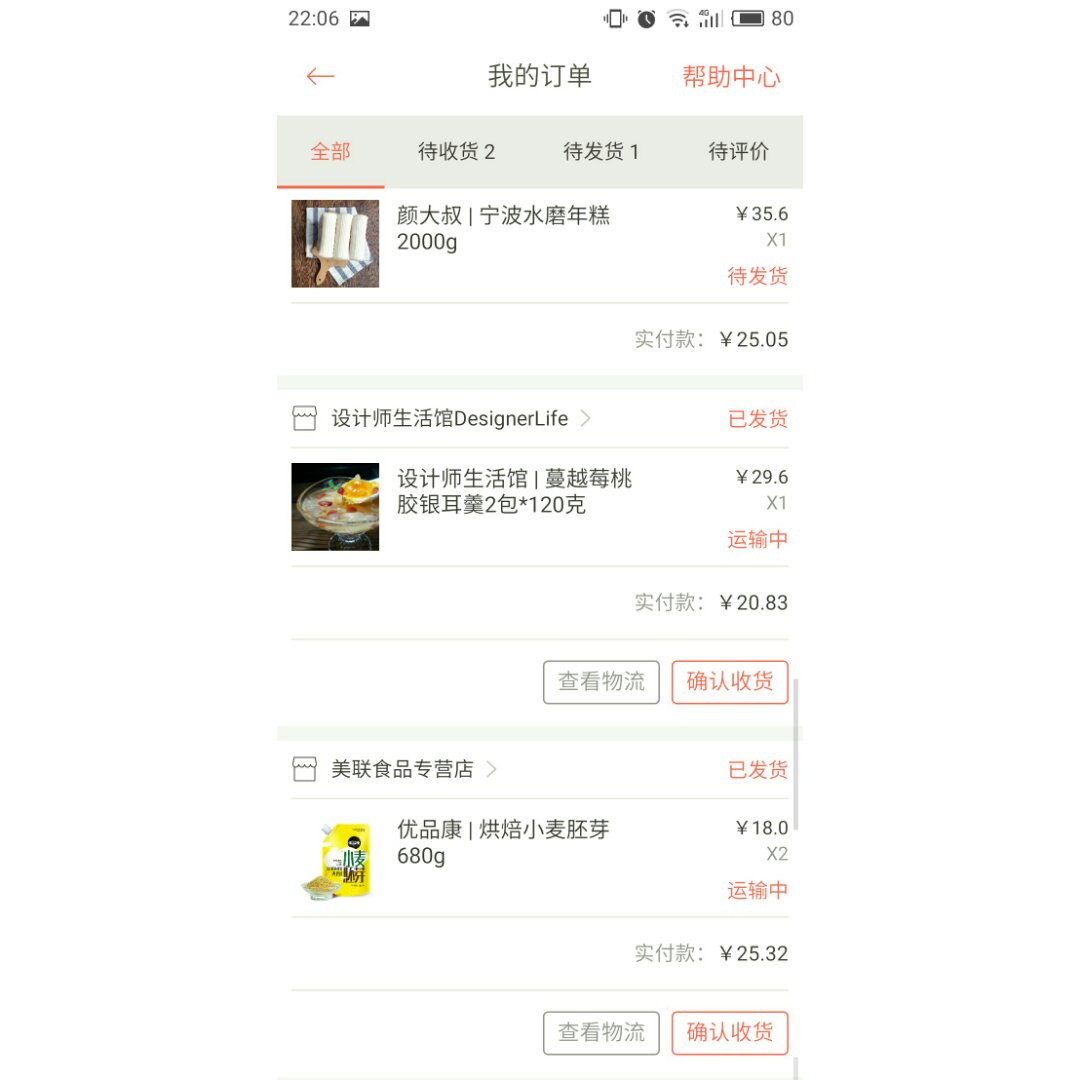Switch to the 待收货 tab

(x=457, y=152)
